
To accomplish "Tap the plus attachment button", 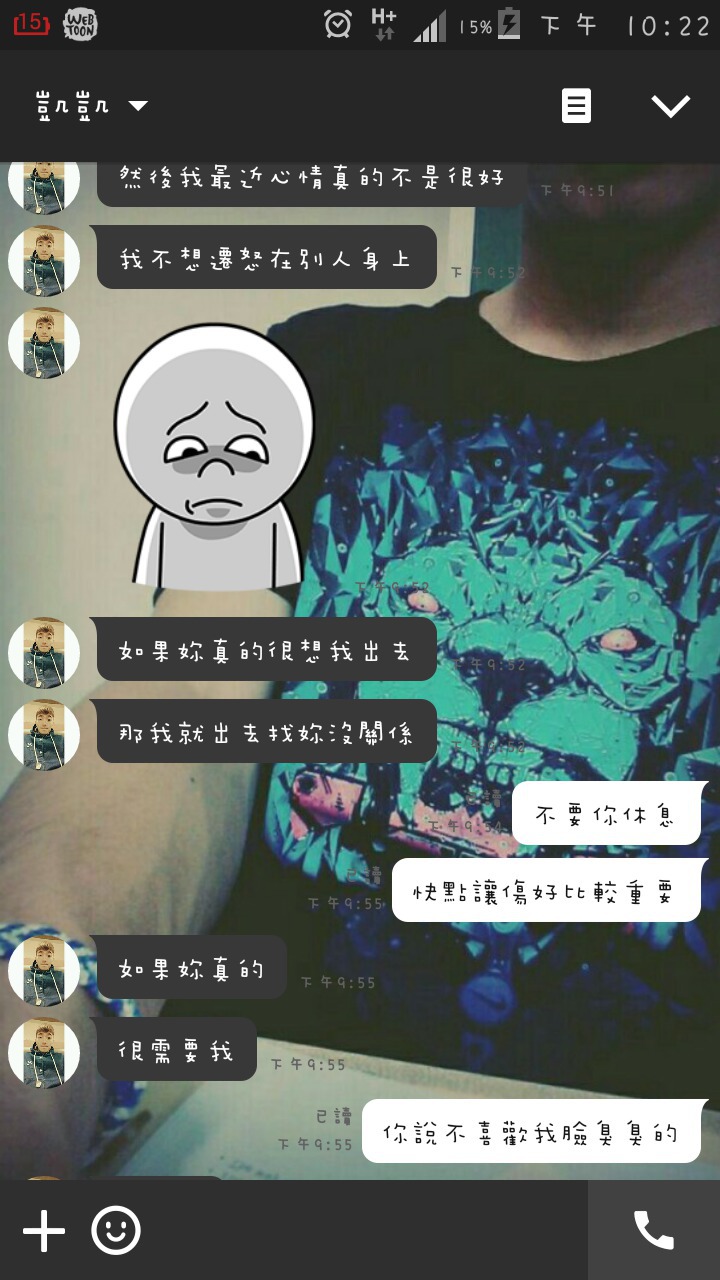I will (x=44, y=1230).
